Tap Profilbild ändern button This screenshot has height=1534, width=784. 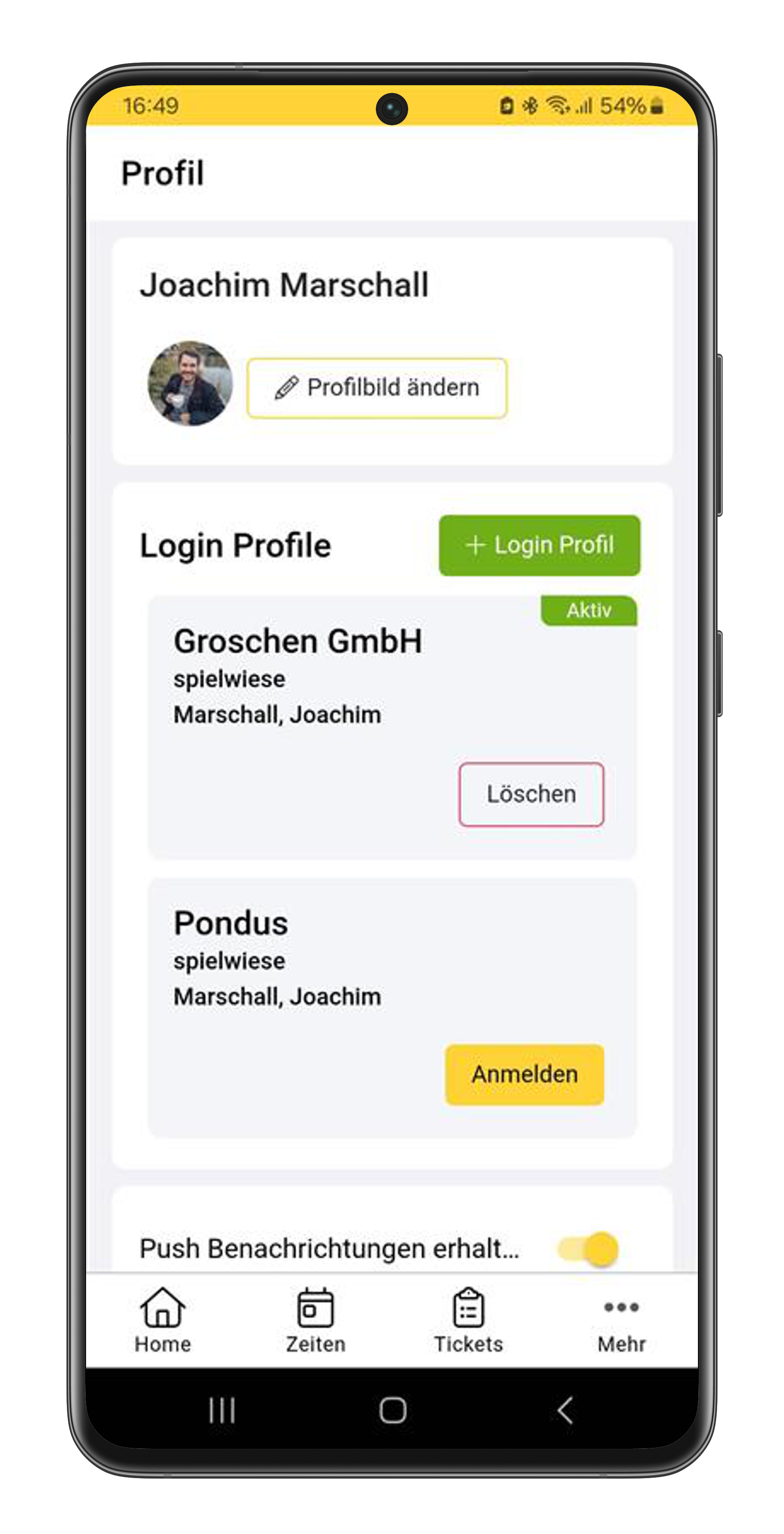(377, 388)
